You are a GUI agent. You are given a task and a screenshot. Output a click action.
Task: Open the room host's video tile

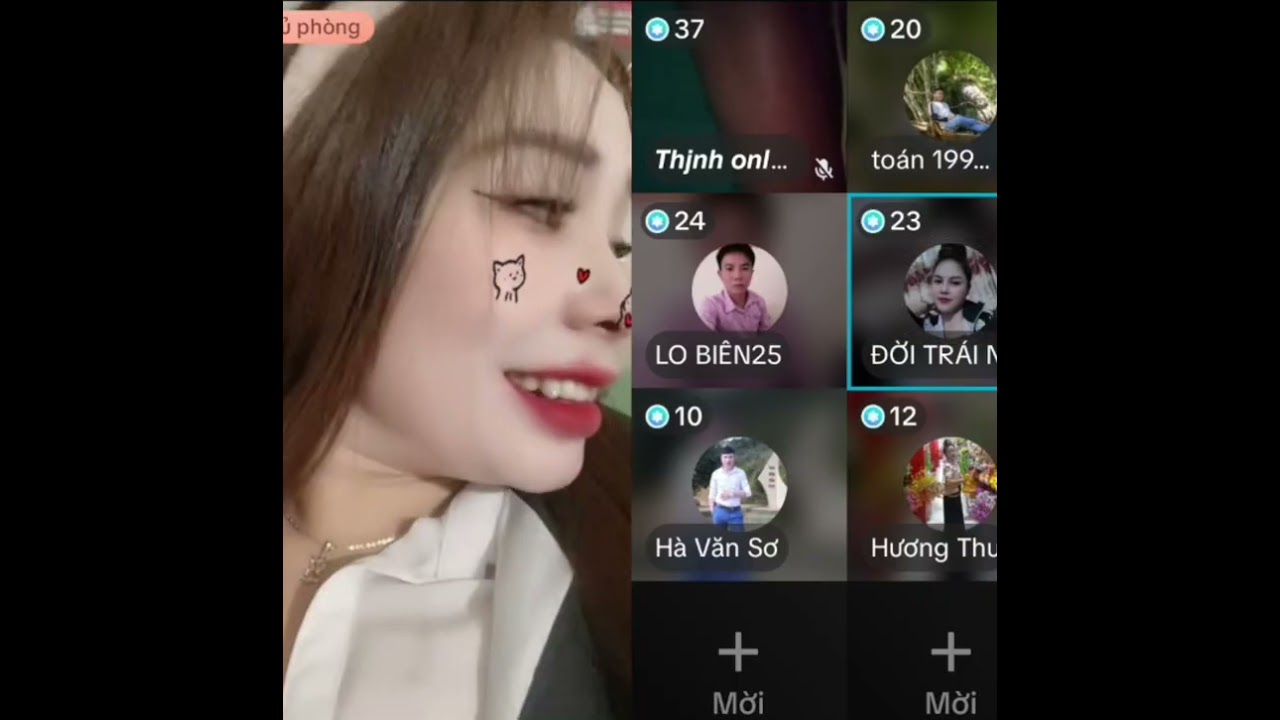coord(456,360)
